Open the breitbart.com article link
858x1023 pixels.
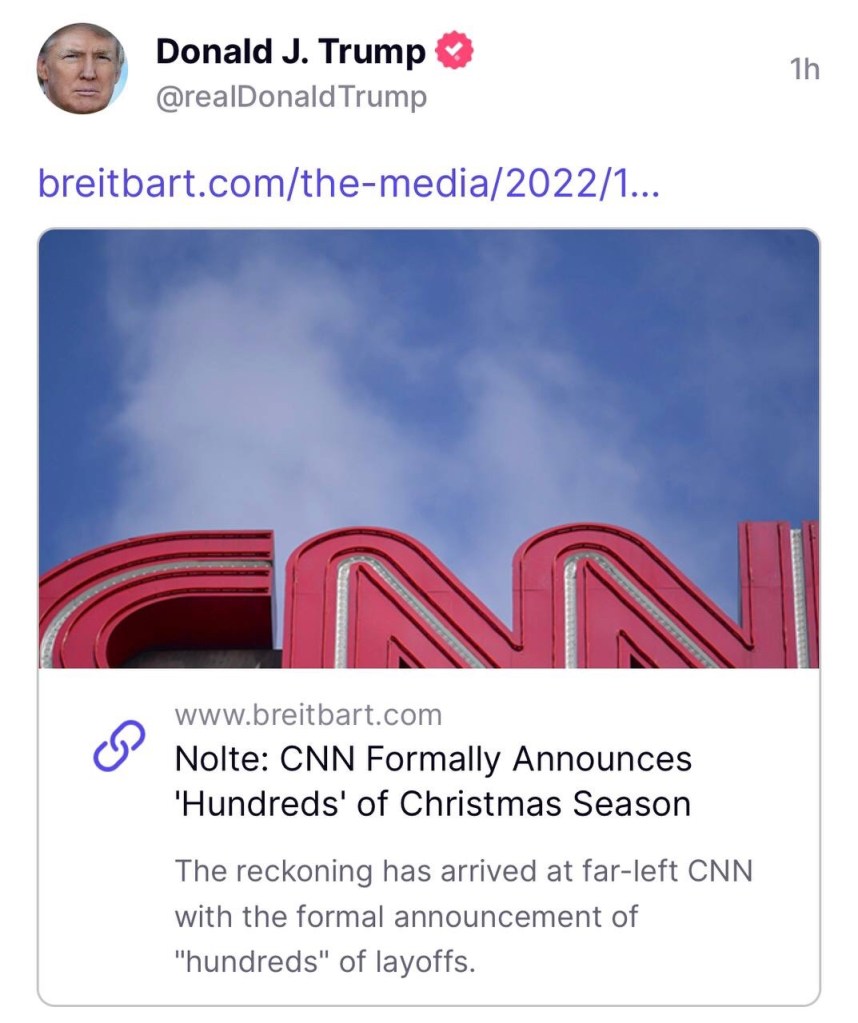348,183
